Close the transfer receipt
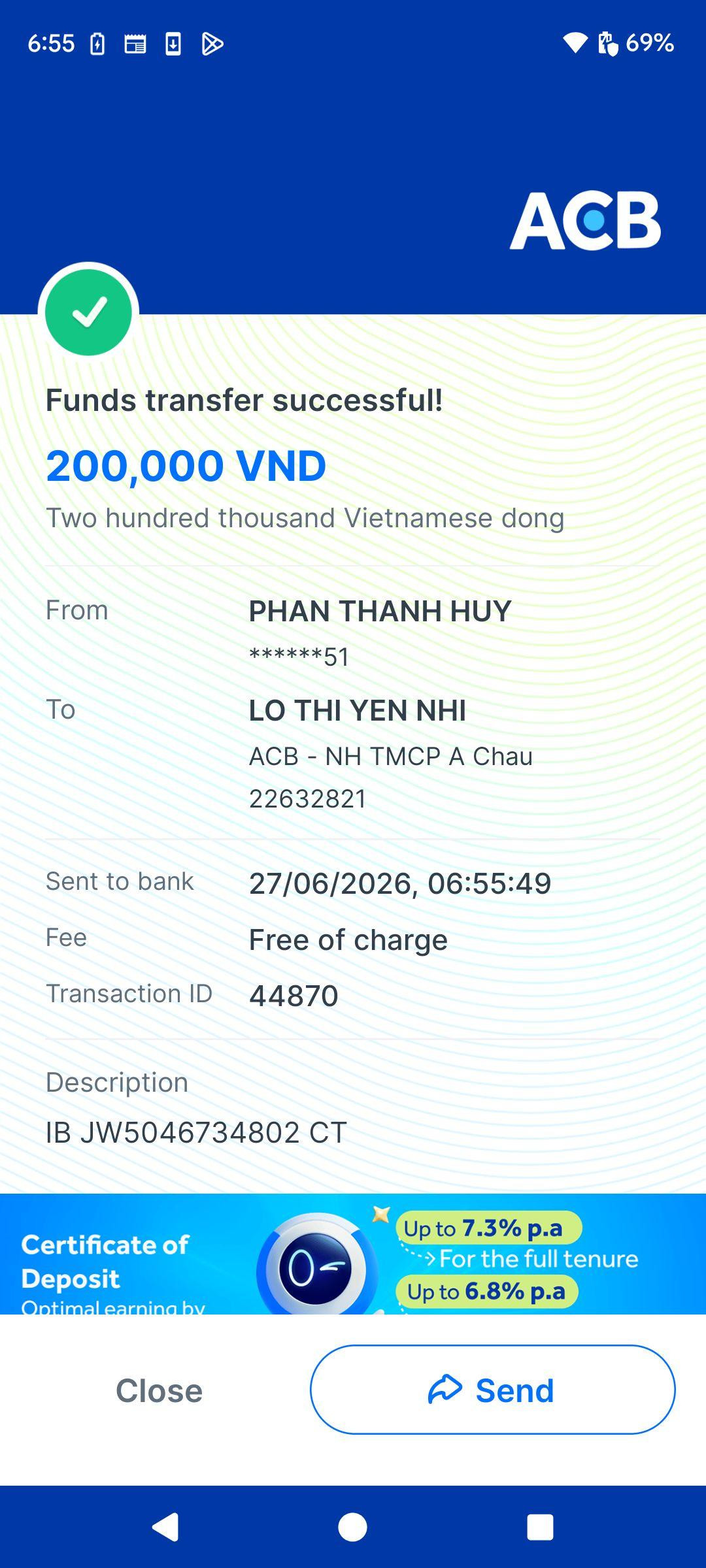 (159, 1390)
